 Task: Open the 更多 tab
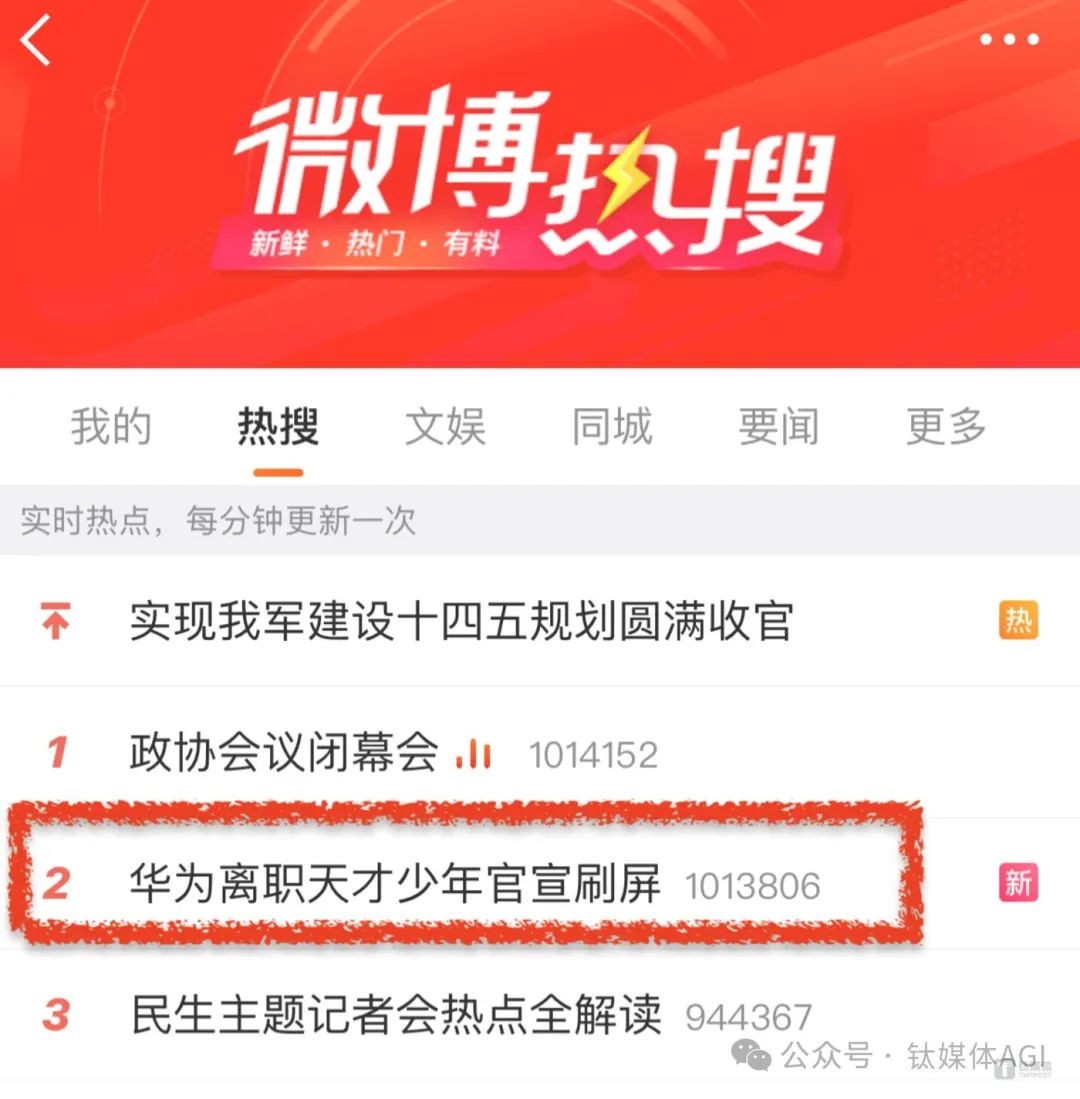click(x=946, y=427)
